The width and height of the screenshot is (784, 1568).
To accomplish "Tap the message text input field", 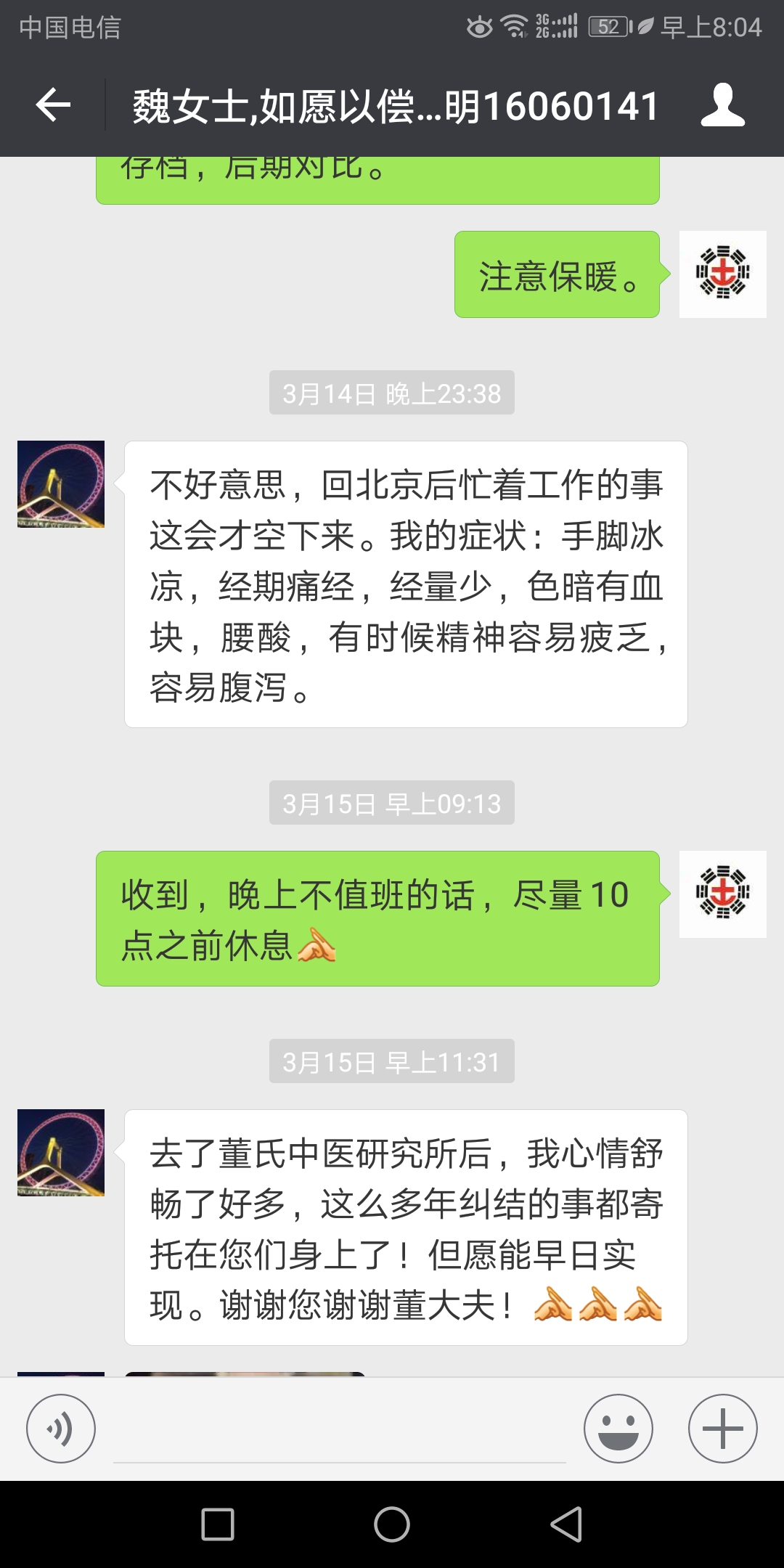I will (x=340, y=1429).
